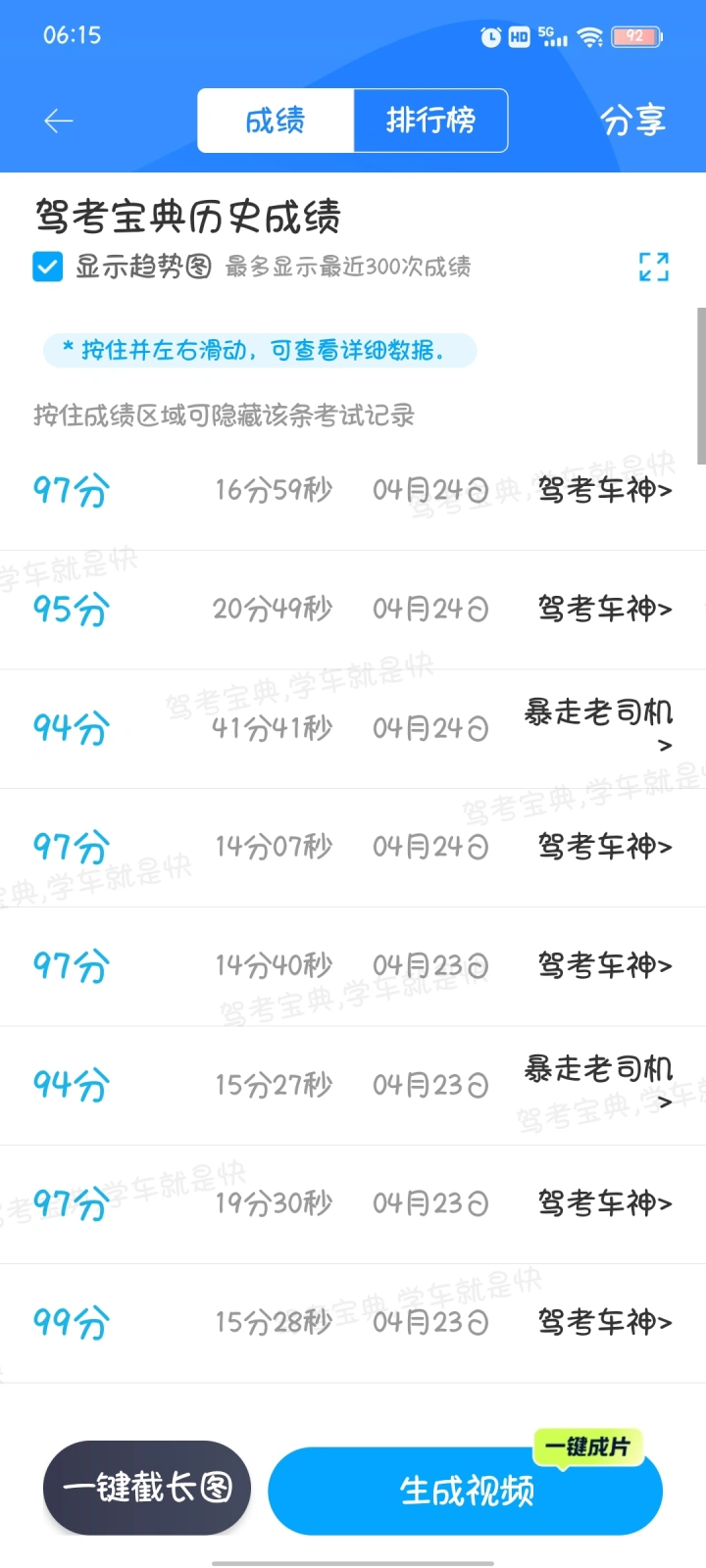Screen dimensions: 706x1568
Task: Select the 成绩 tab
Action: click(276, 121)
